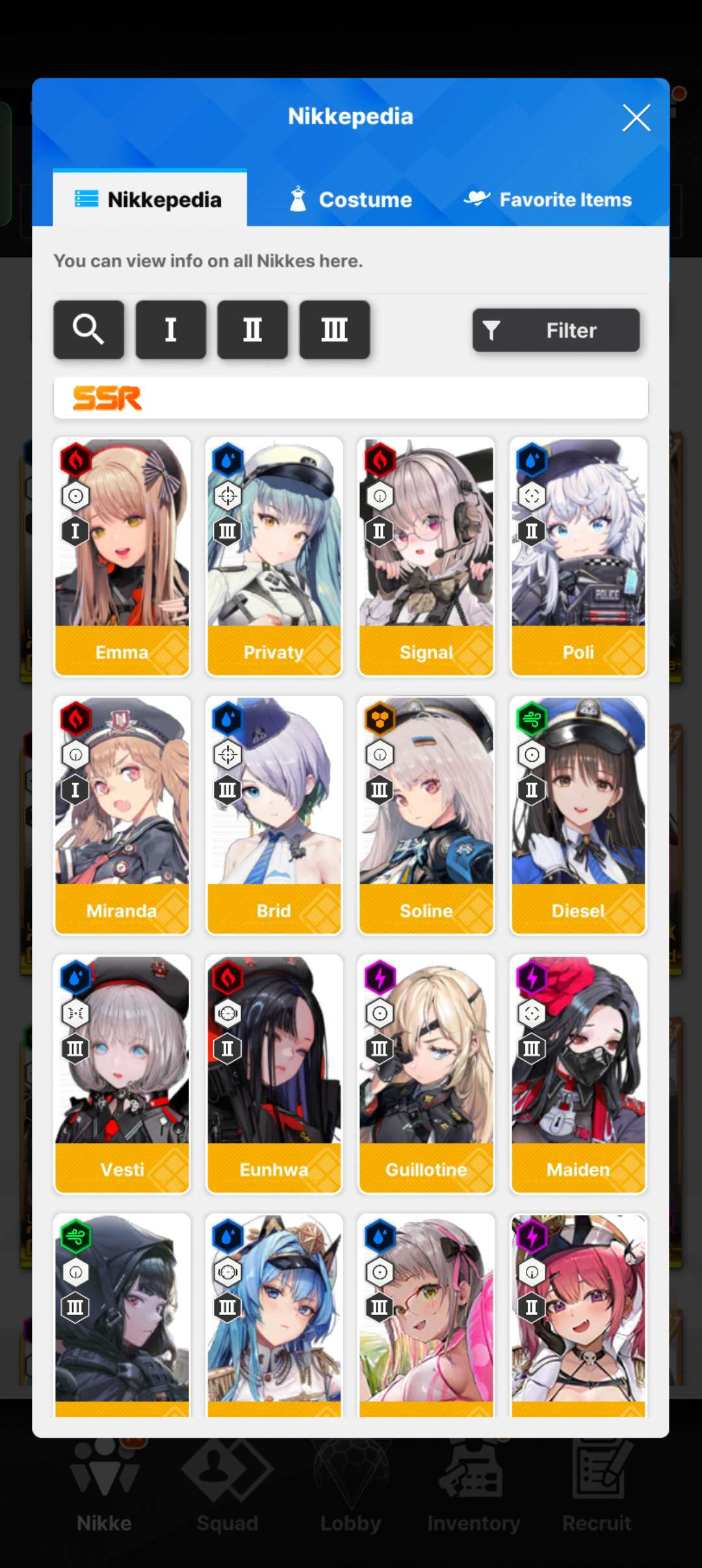Tap the magnifier search button
The height and width of the screenshot is (1568, 702).
click(x=88, y=330)
